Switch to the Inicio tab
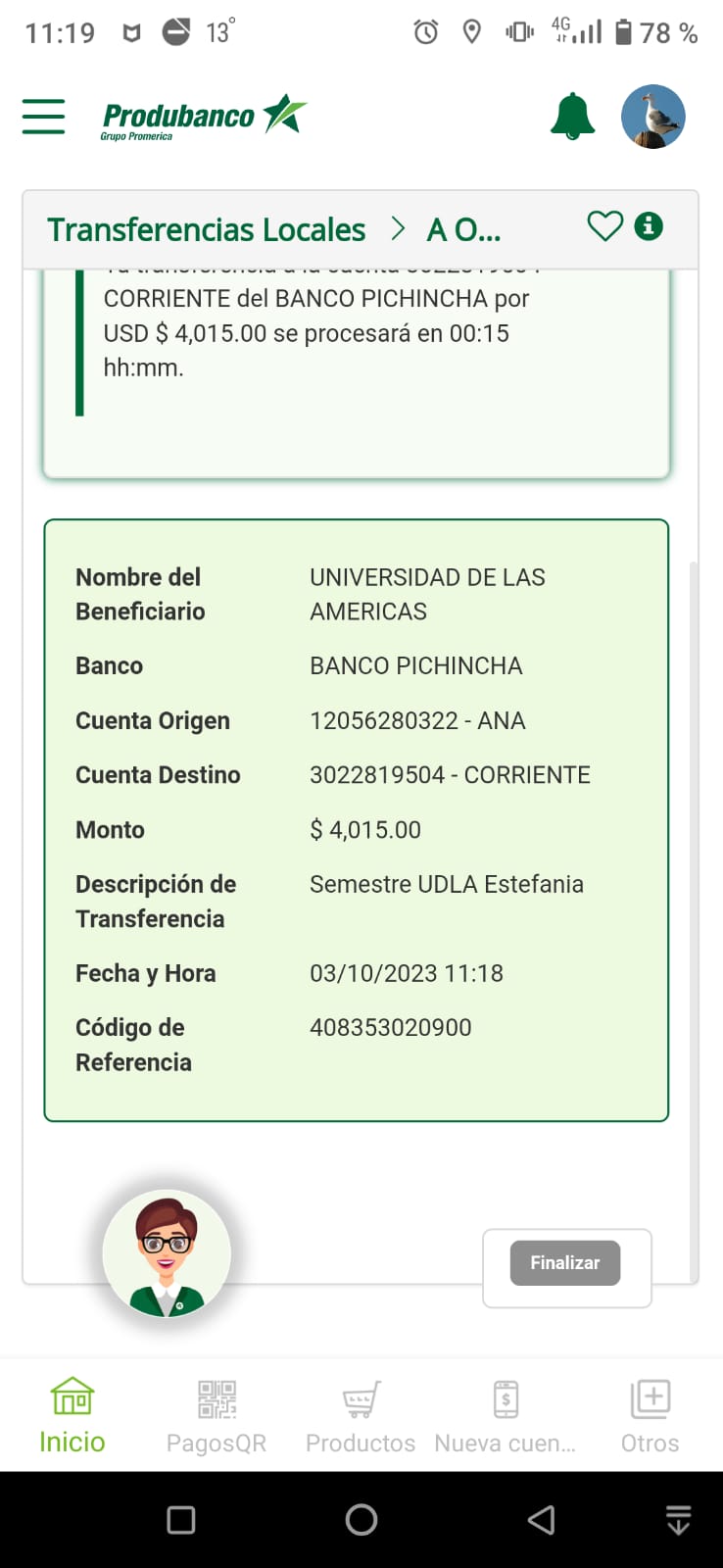Screen dimensions: 723x1568 (x=72, y=1416)
